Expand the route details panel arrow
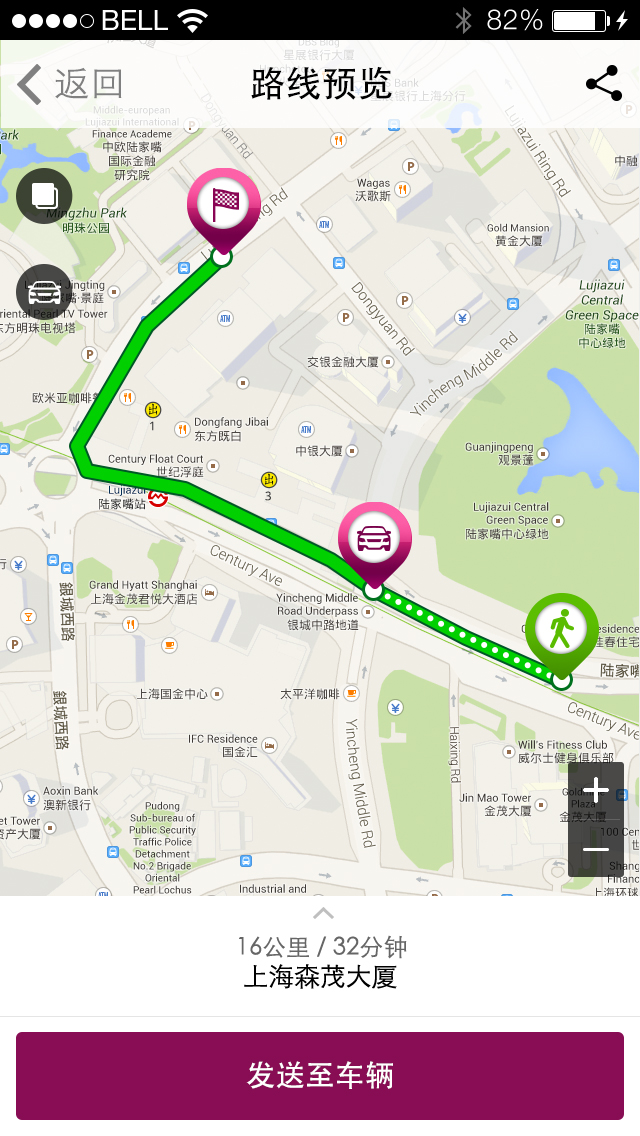The height and width of the screenshot is (1136, 640). [323, 913]
